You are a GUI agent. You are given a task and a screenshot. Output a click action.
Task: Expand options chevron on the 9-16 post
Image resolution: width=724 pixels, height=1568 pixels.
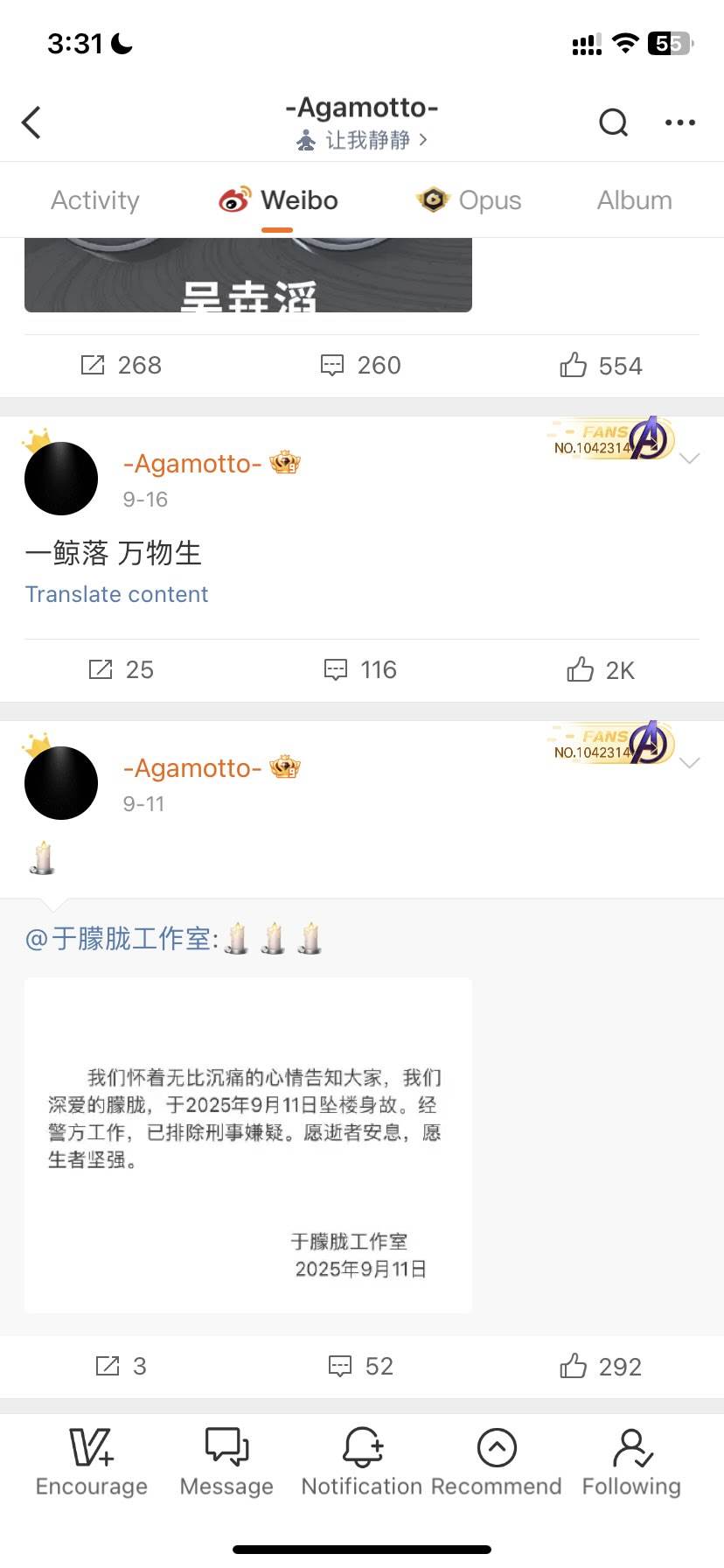coord(690,458)
